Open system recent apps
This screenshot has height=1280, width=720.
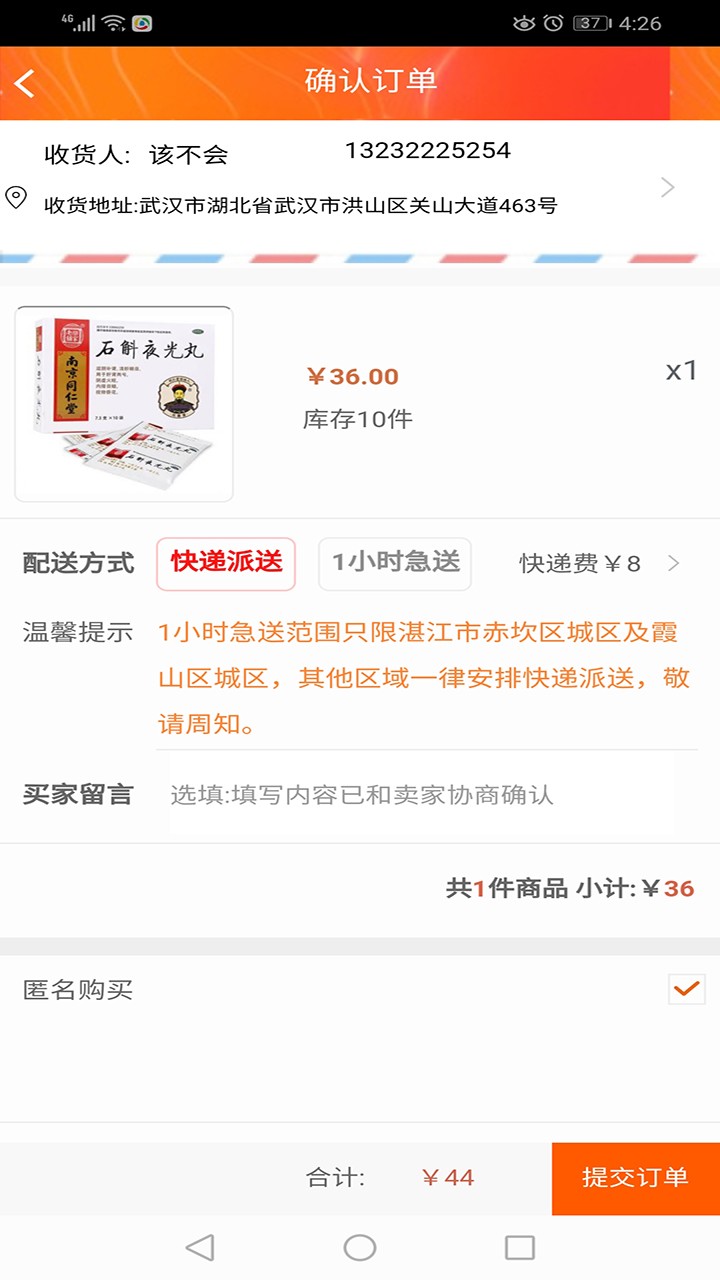[x=519, y=1247]
